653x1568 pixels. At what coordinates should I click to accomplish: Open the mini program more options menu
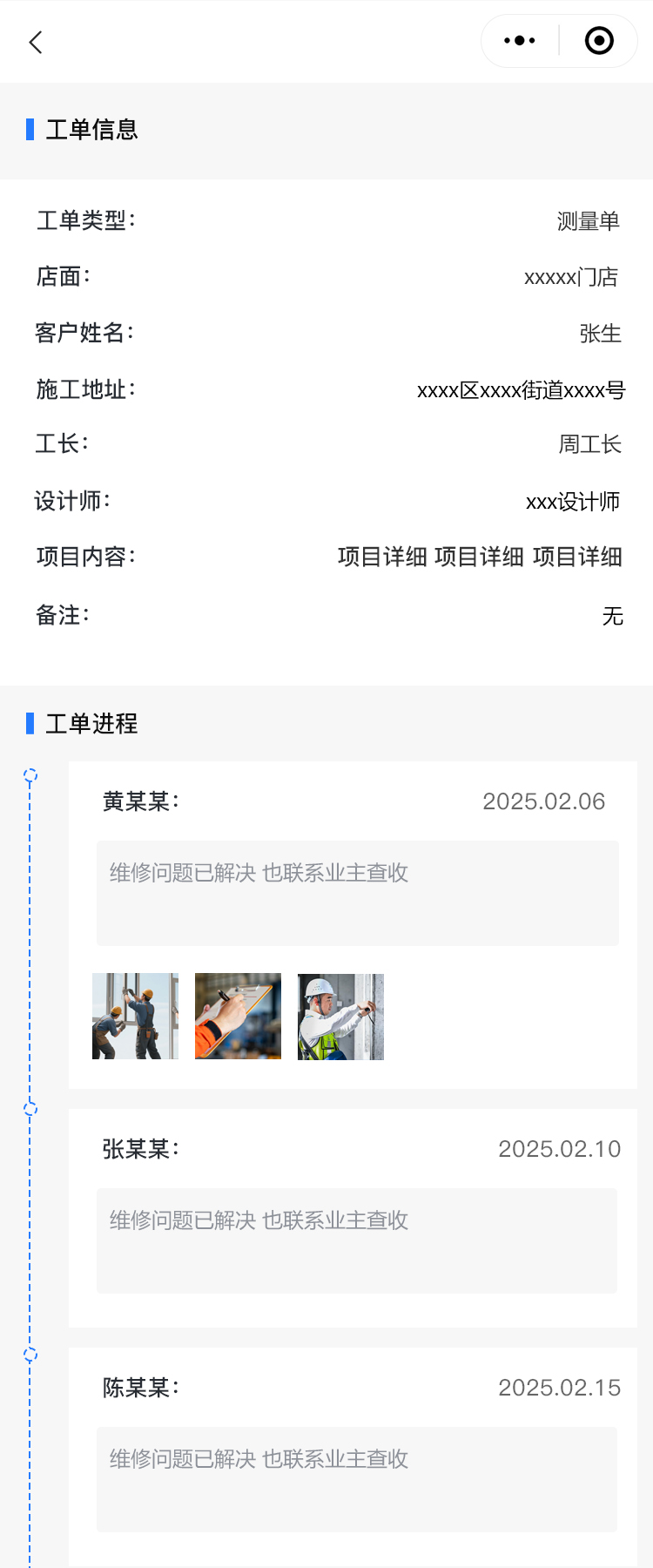click(x=520, y=41)
